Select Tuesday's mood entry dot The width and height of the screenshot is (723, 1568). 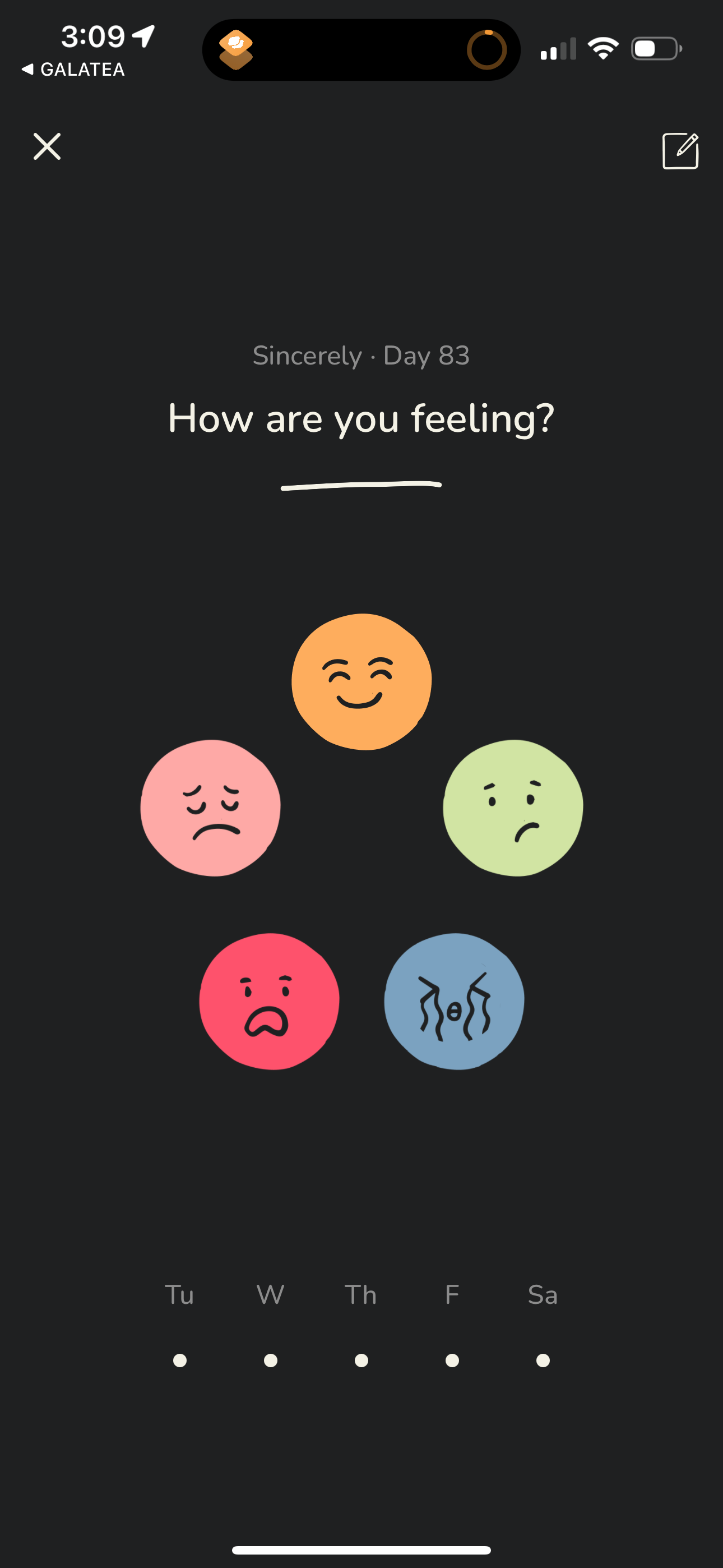[x=179, y=1361]
